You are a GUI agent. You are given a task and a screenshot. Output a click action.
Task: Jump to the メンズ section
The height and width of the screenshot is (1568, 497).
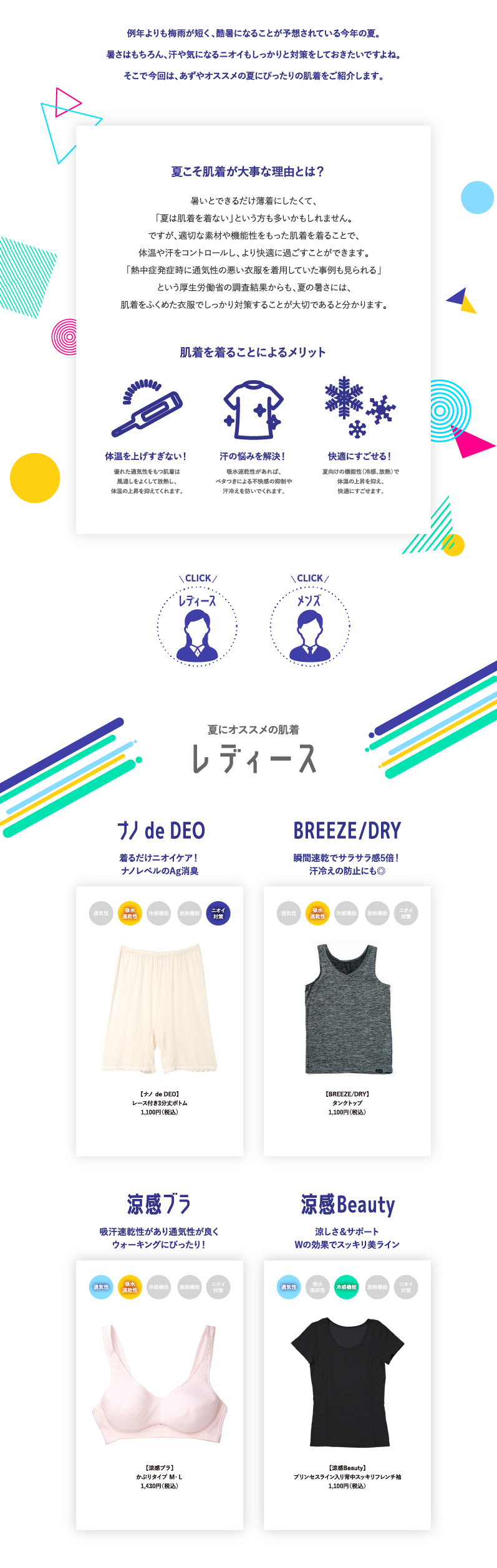(x=310, y=626)
